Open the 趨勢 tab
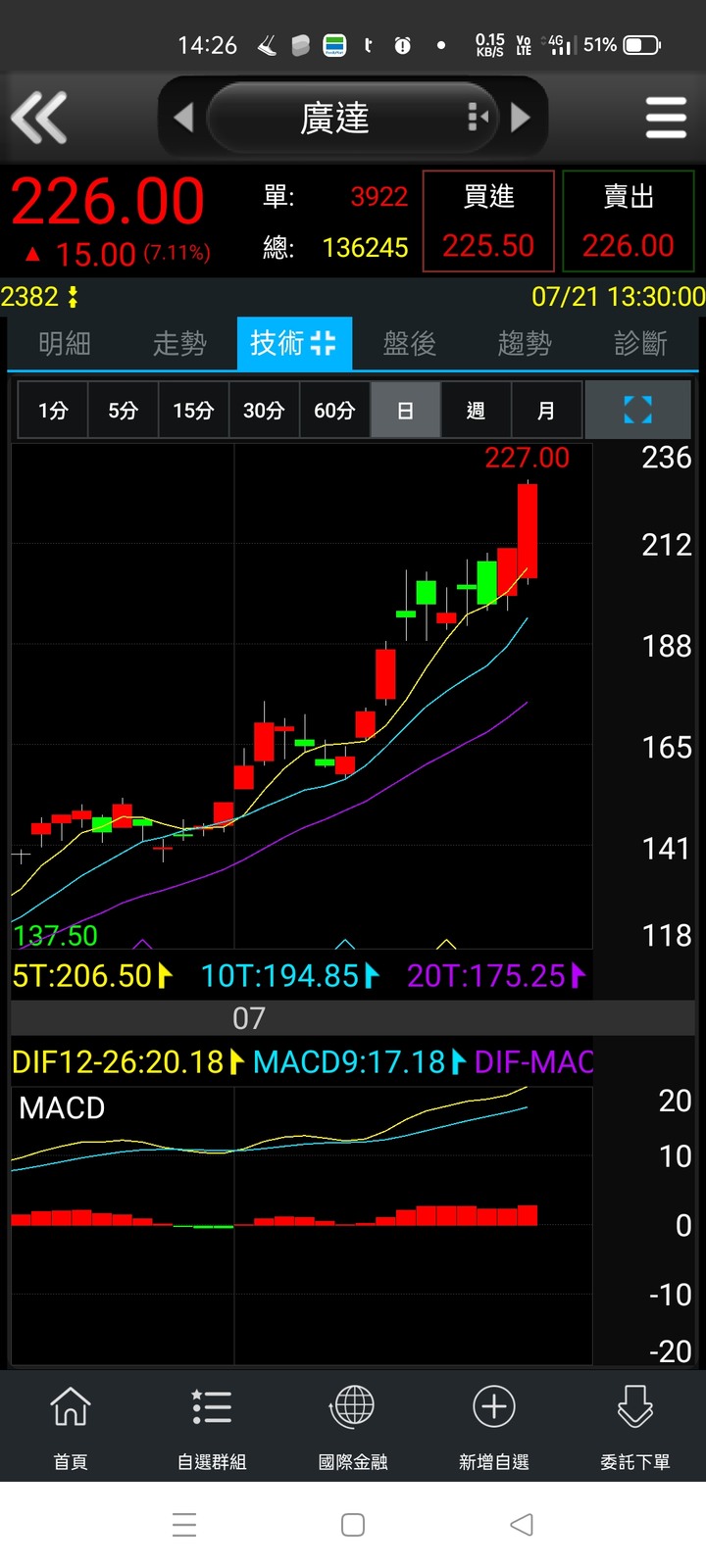Screen dimensions: 706x1568 (525, 344)
